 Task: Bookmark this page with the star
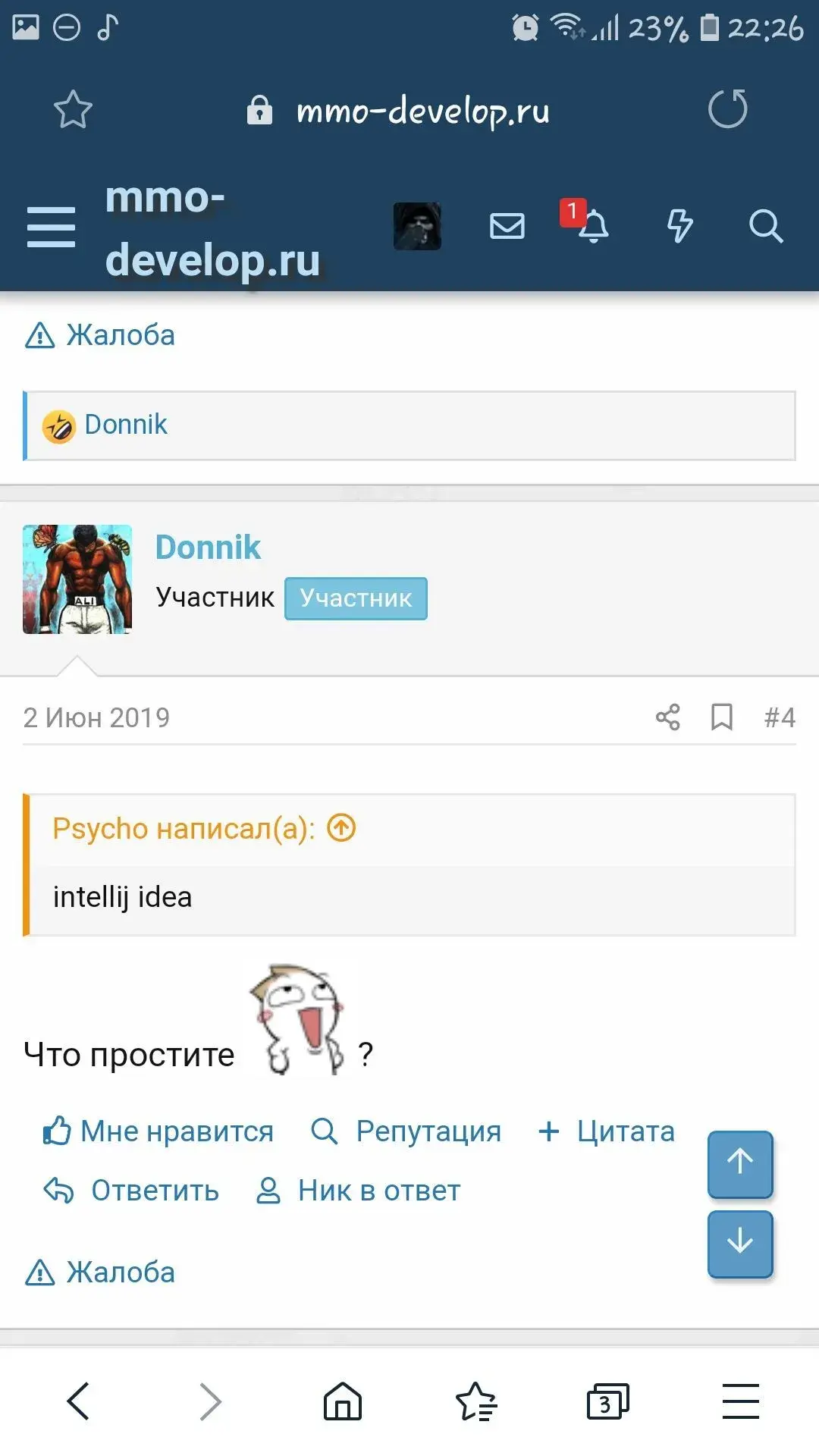[73, 109]
